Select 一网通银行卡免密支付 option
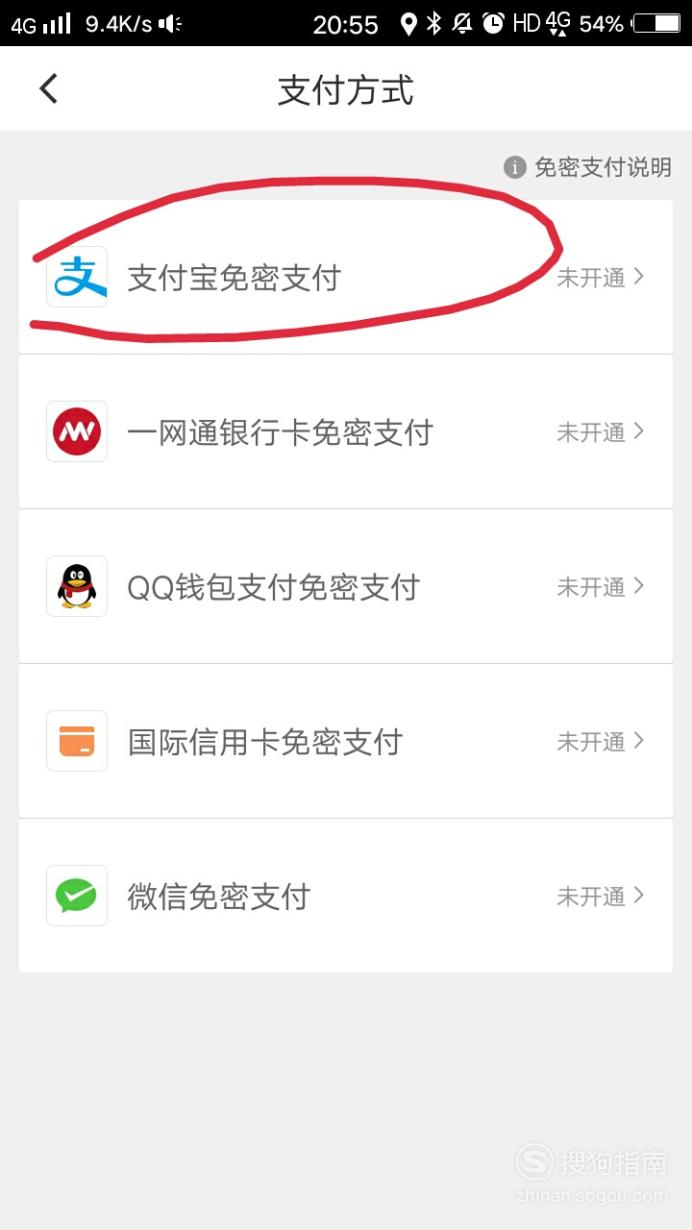 coord(346,432)
